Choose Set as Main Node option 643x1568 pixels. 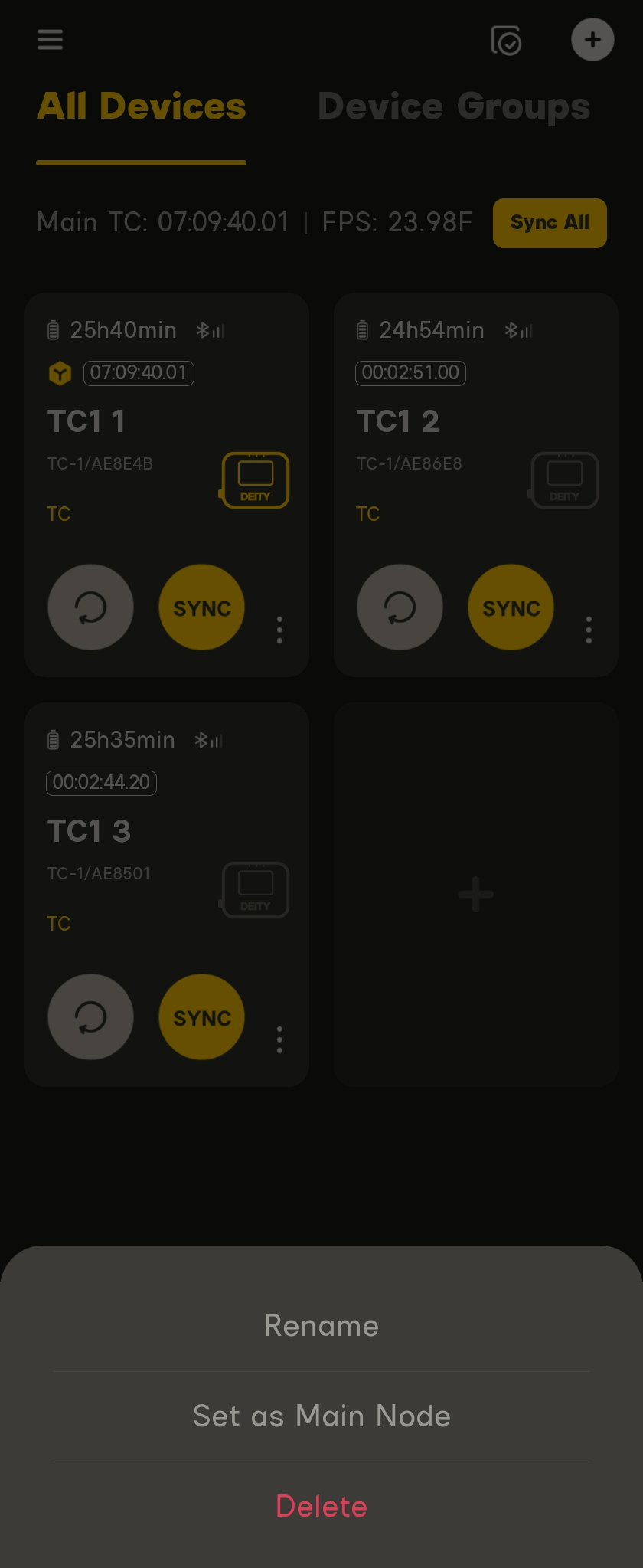[x=321, y=1416]
